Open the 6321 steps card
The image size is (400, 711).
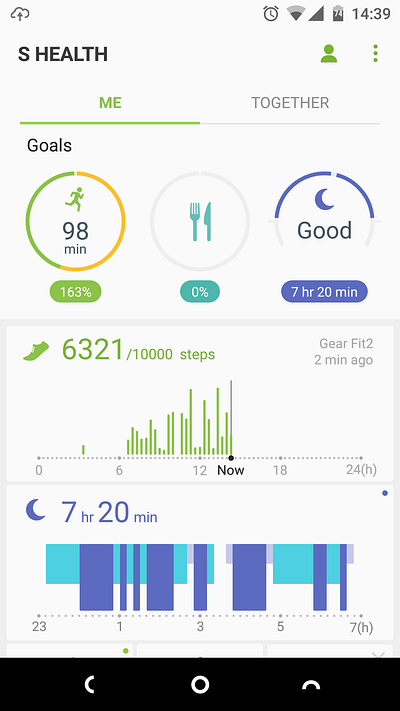pos(200,403)
